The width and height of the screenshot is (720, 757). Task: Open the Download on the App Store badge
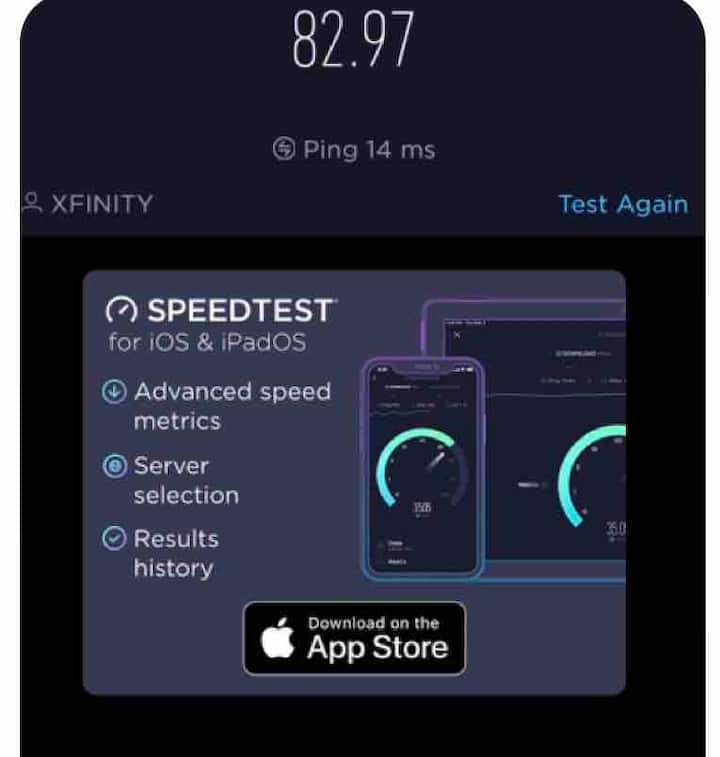[354, 638]
